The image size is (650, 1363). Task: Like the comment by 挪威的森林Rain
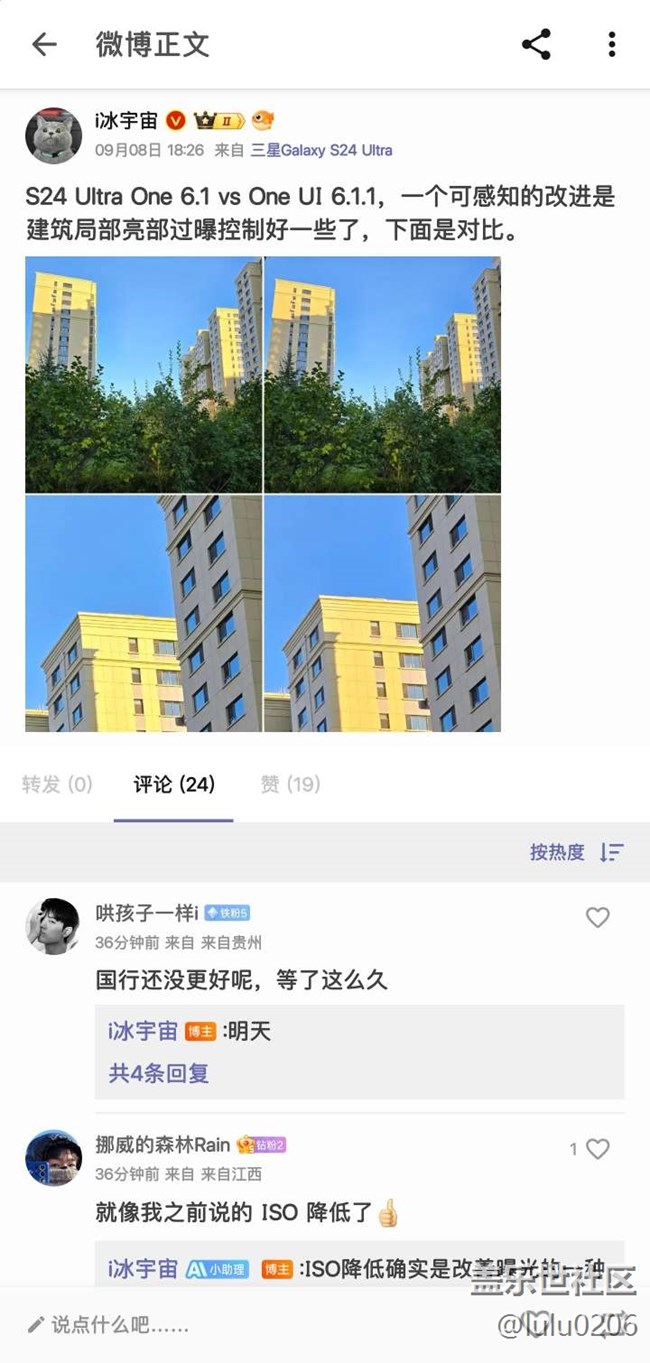tap(597, 1149)
